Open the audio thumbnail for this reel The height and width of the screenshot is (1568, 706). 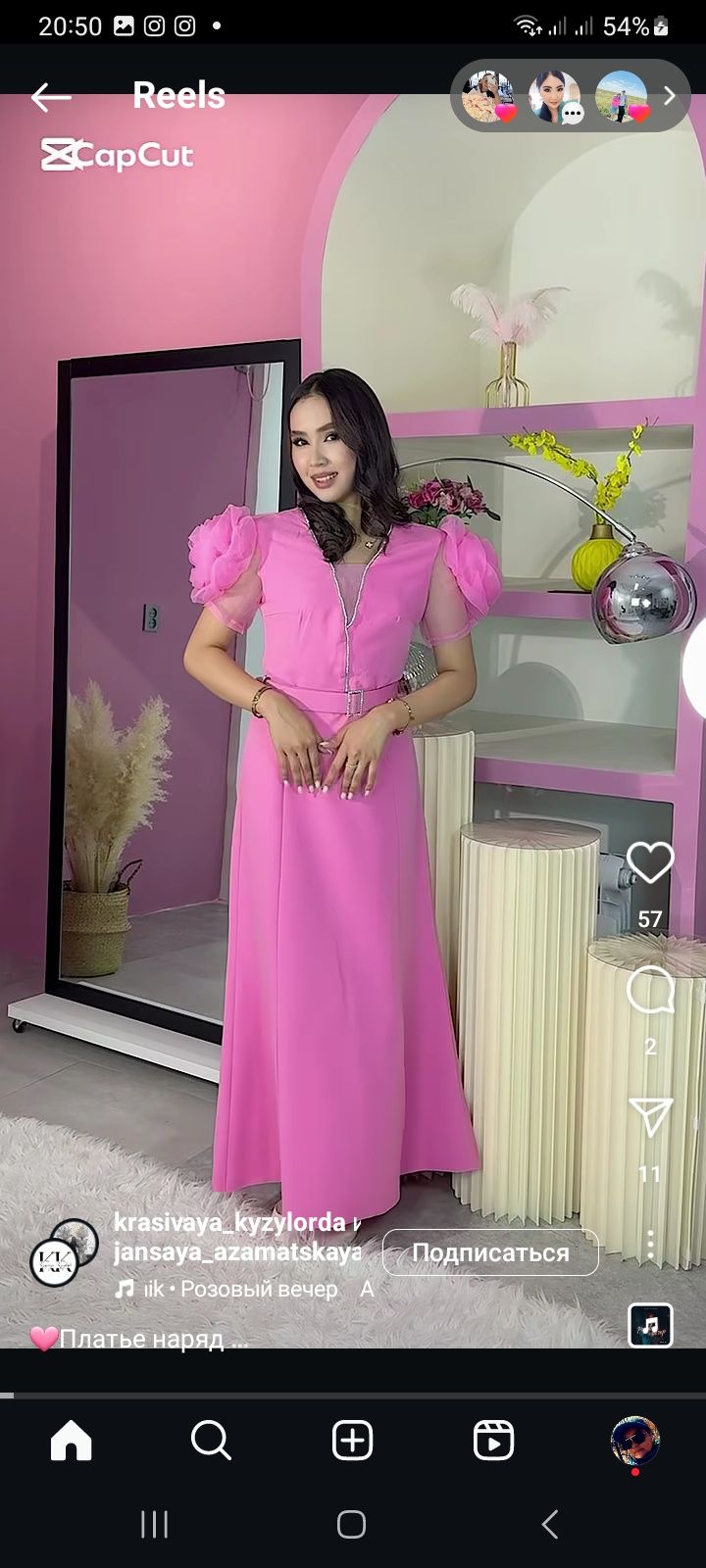coord(650,1325)
